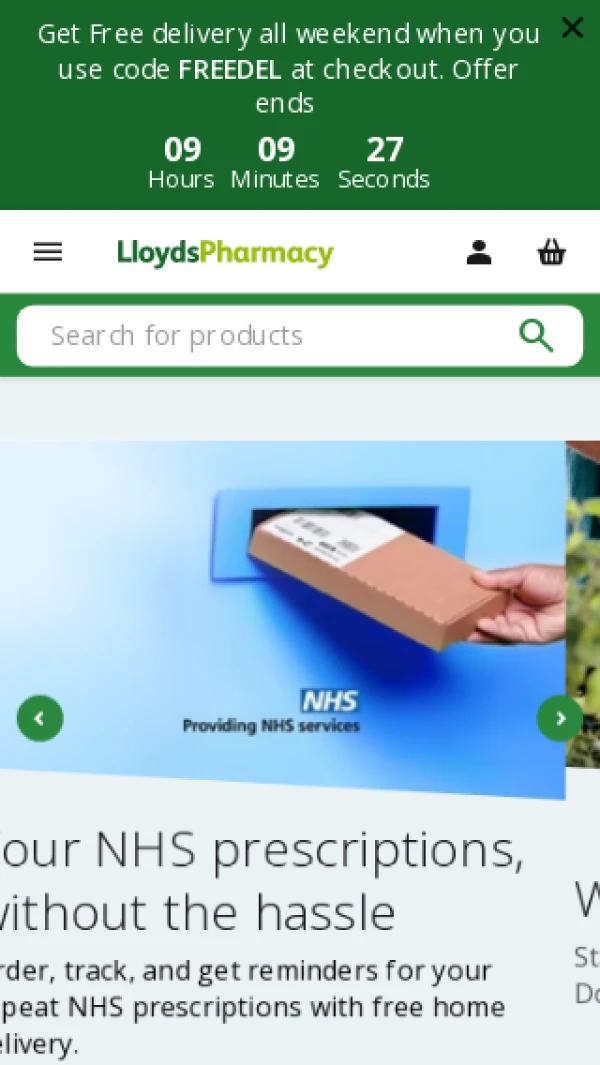Image resolution: width=600 pixels, height=1065 pixels.
Task: Open the account profile icon
Action: coord(479,252)
